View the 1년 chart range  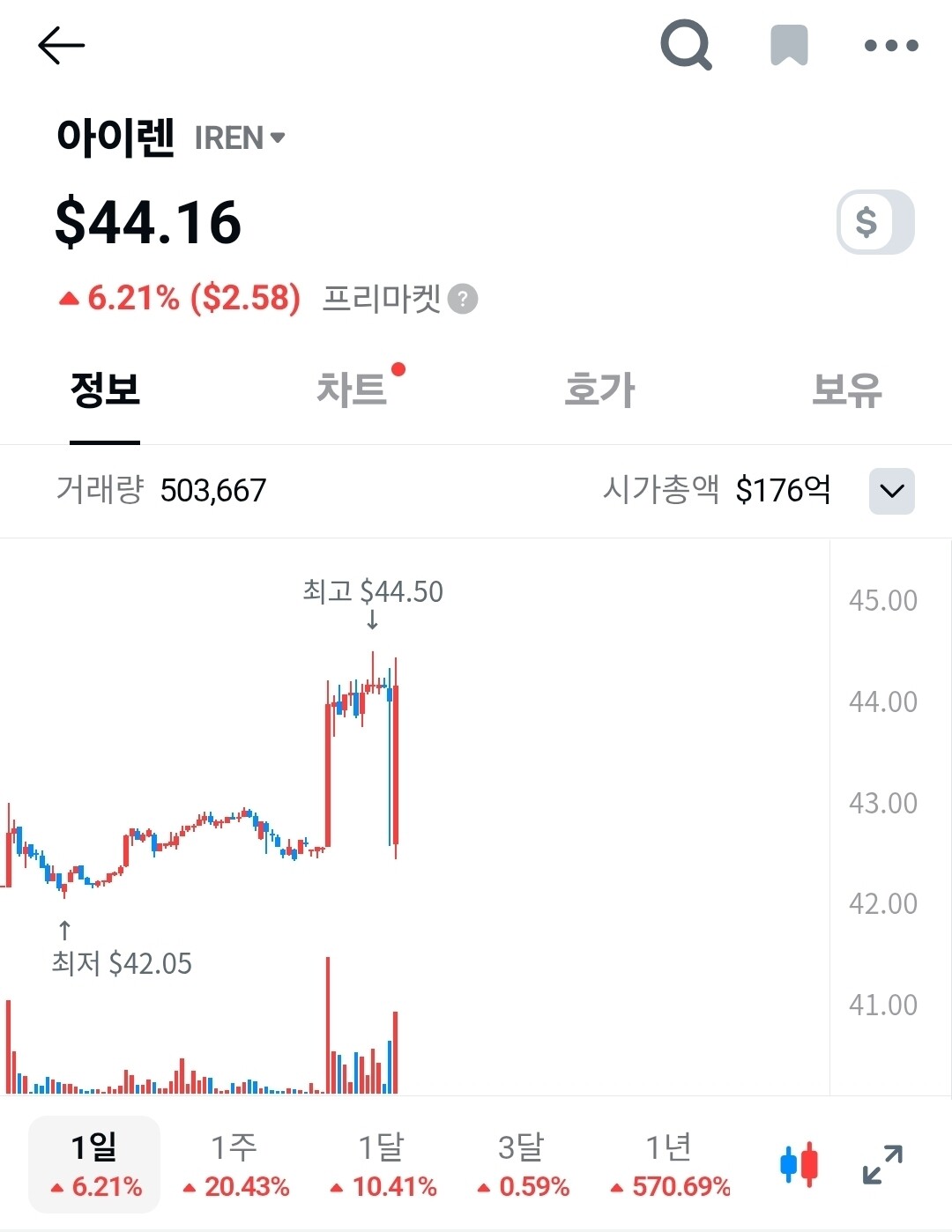(670, 1164)
